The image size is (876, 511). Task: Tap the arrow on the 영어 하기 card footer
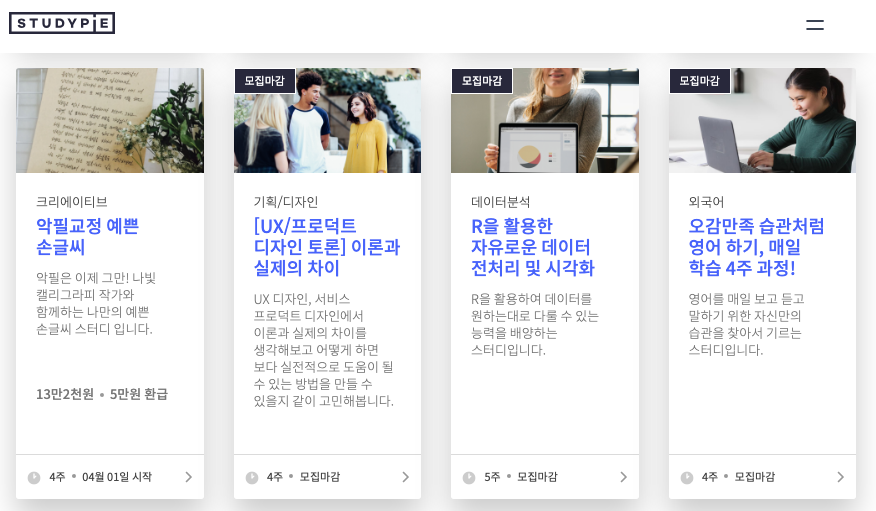click(x=840, y=477)
